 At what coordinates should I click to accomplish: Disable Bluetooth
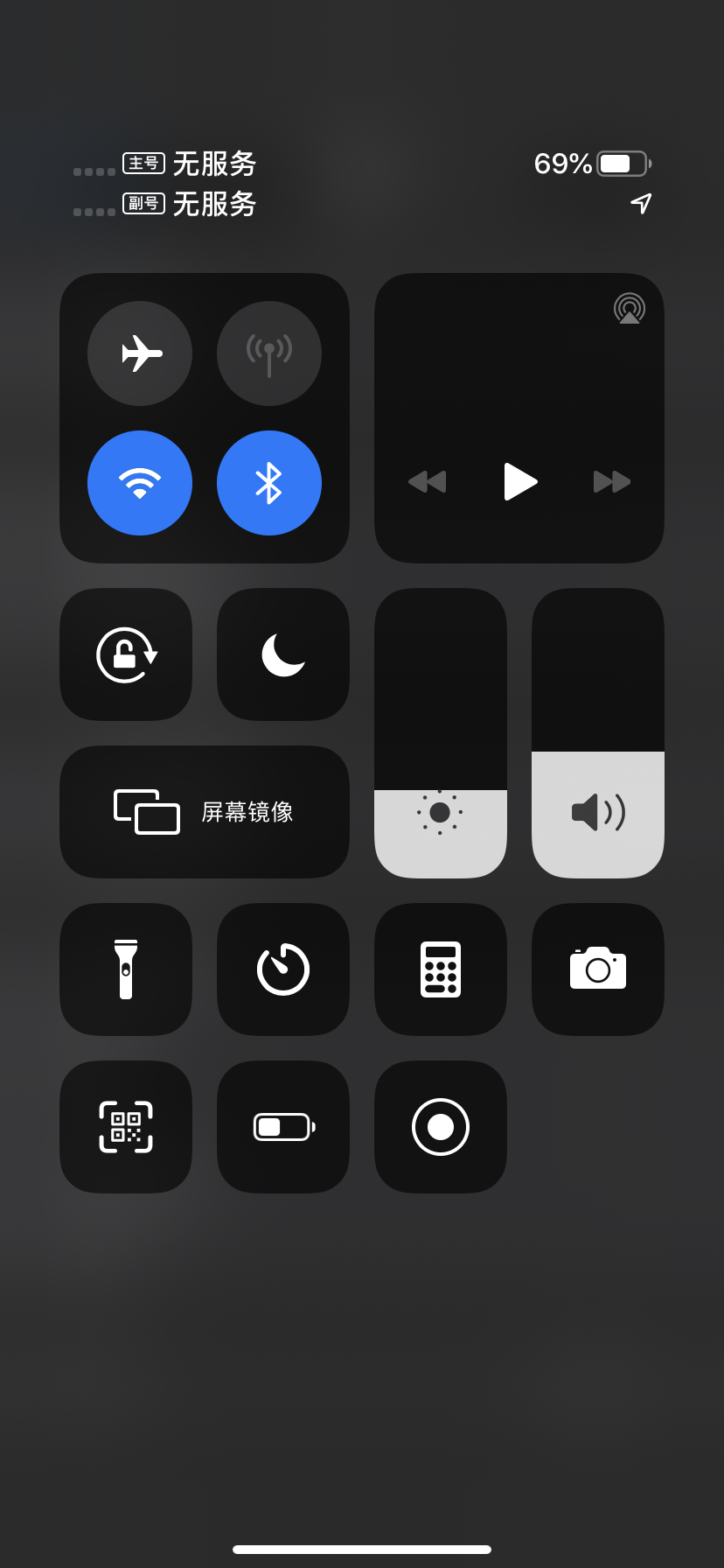point(269,483)
